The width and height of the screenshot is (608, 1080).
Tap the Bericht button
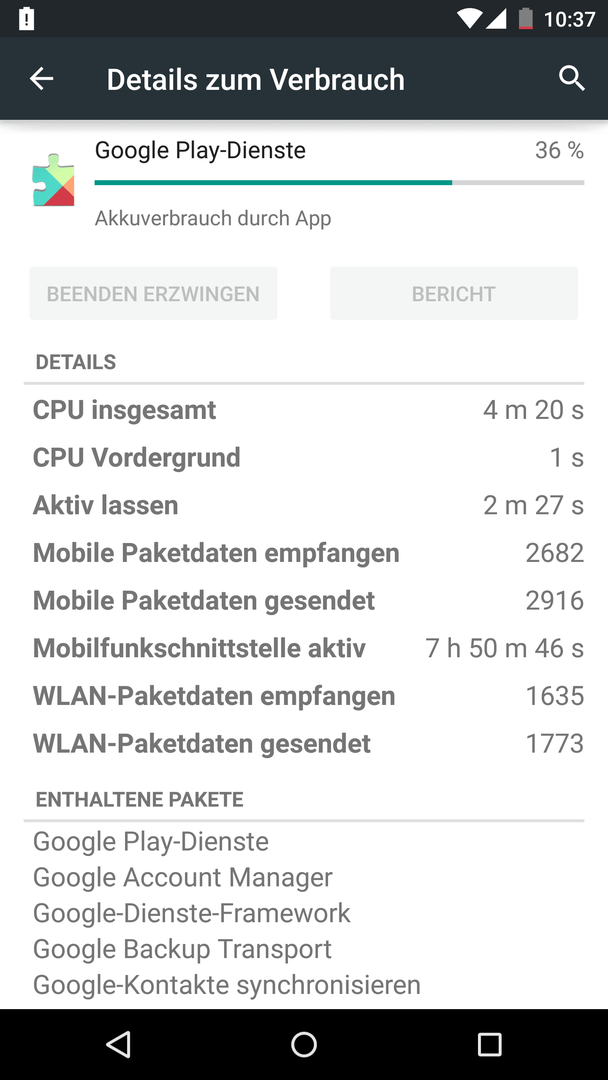coord(454,293)
